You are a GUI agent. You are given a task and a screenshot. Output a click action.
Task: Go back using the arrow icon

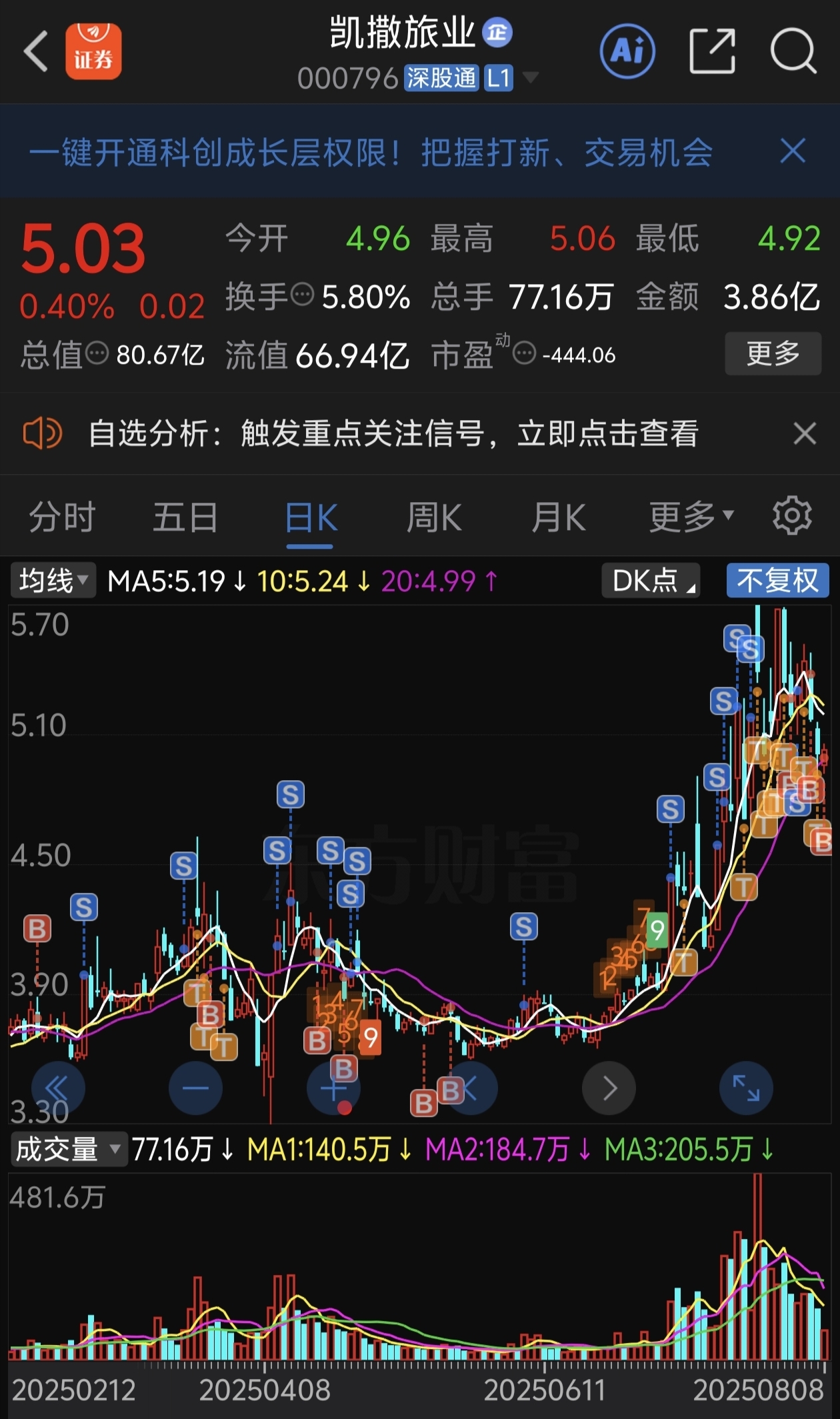37,51
